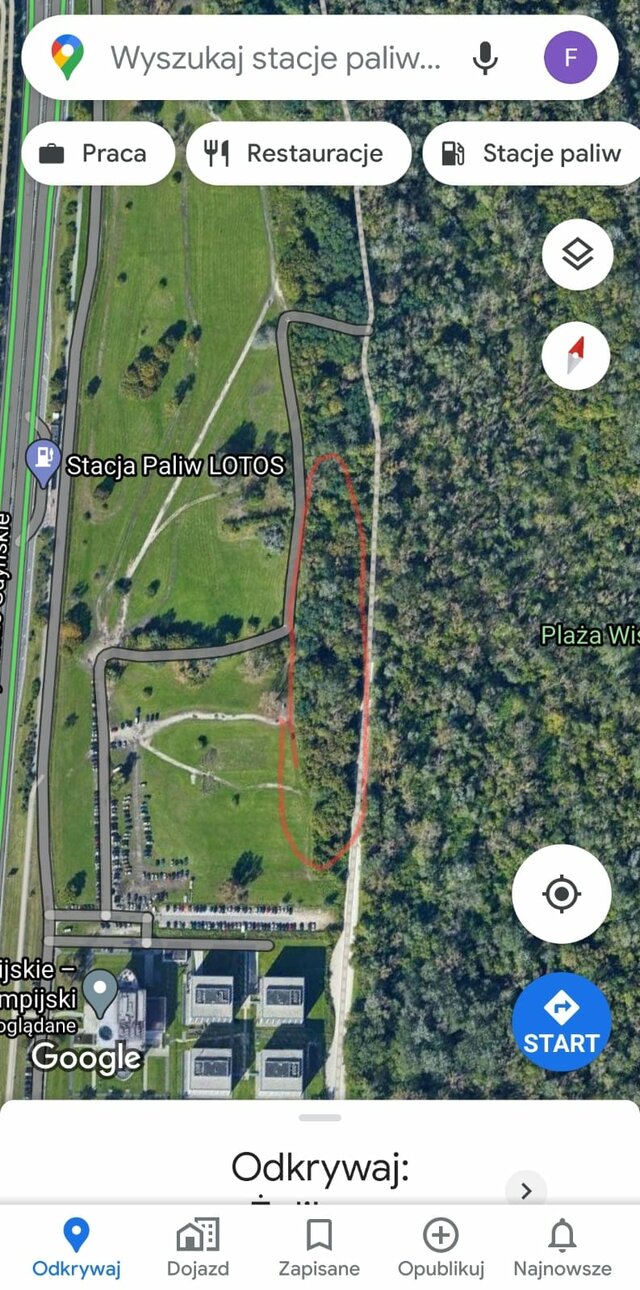The height and width of the screenshot is (1290, 640).
Task: Tap the blue START navigation button
Action: click(x=561, y=1021)
